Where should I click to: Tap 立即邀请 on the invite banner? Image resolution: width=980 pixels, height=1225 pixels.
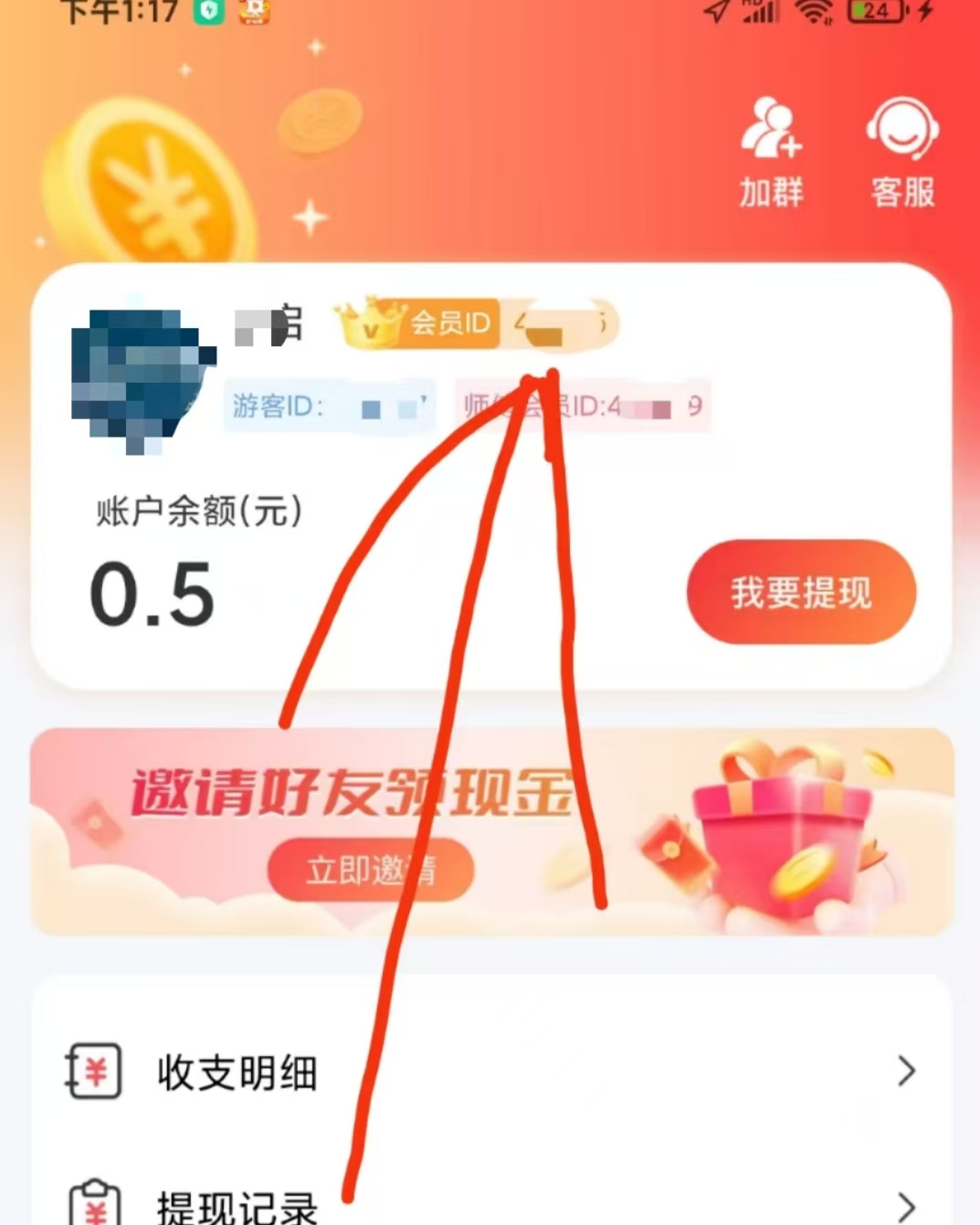point(370,870)
